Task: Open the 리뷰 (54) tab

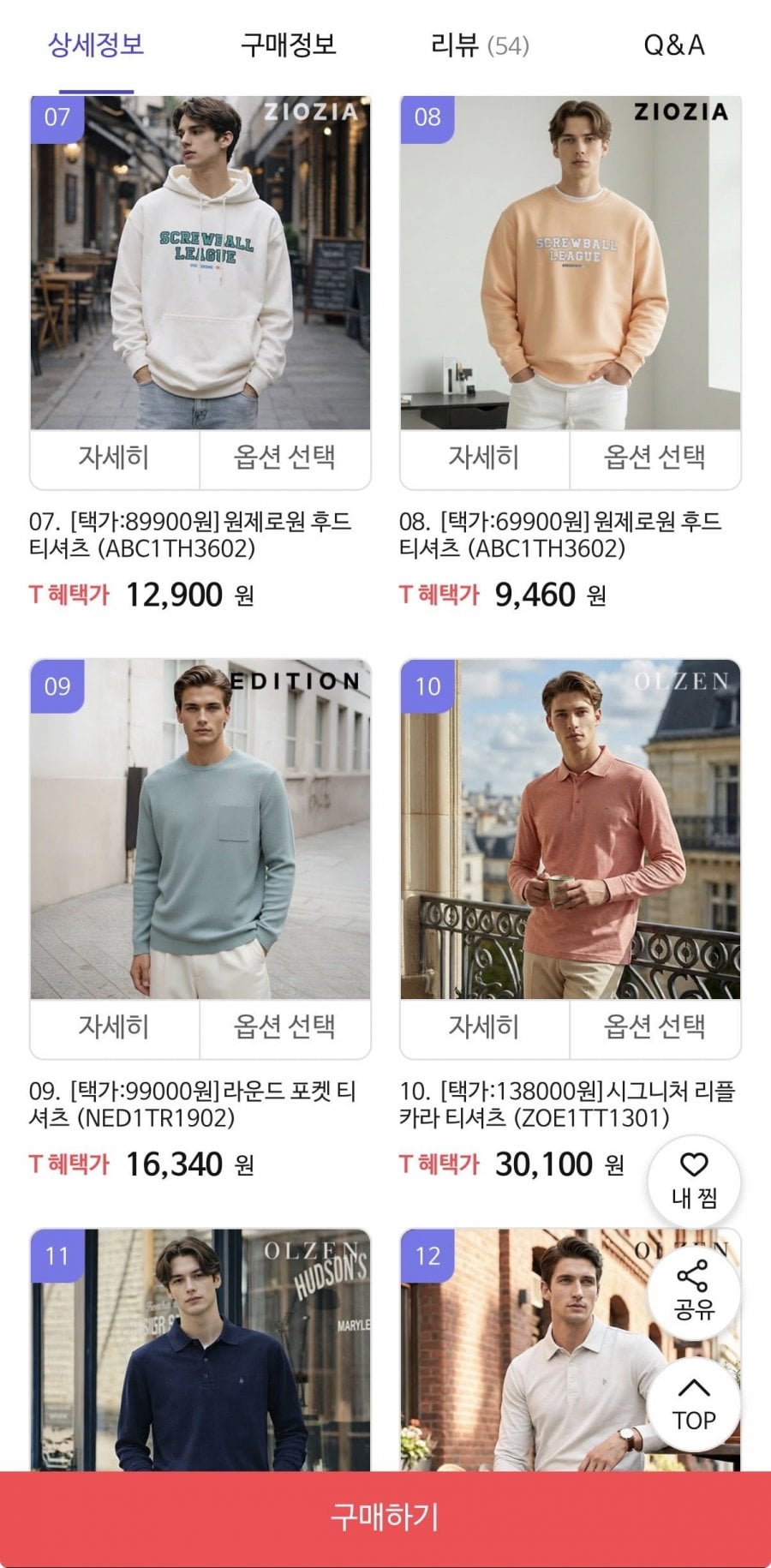Action: pyautogui.click(x=480, y=45)
